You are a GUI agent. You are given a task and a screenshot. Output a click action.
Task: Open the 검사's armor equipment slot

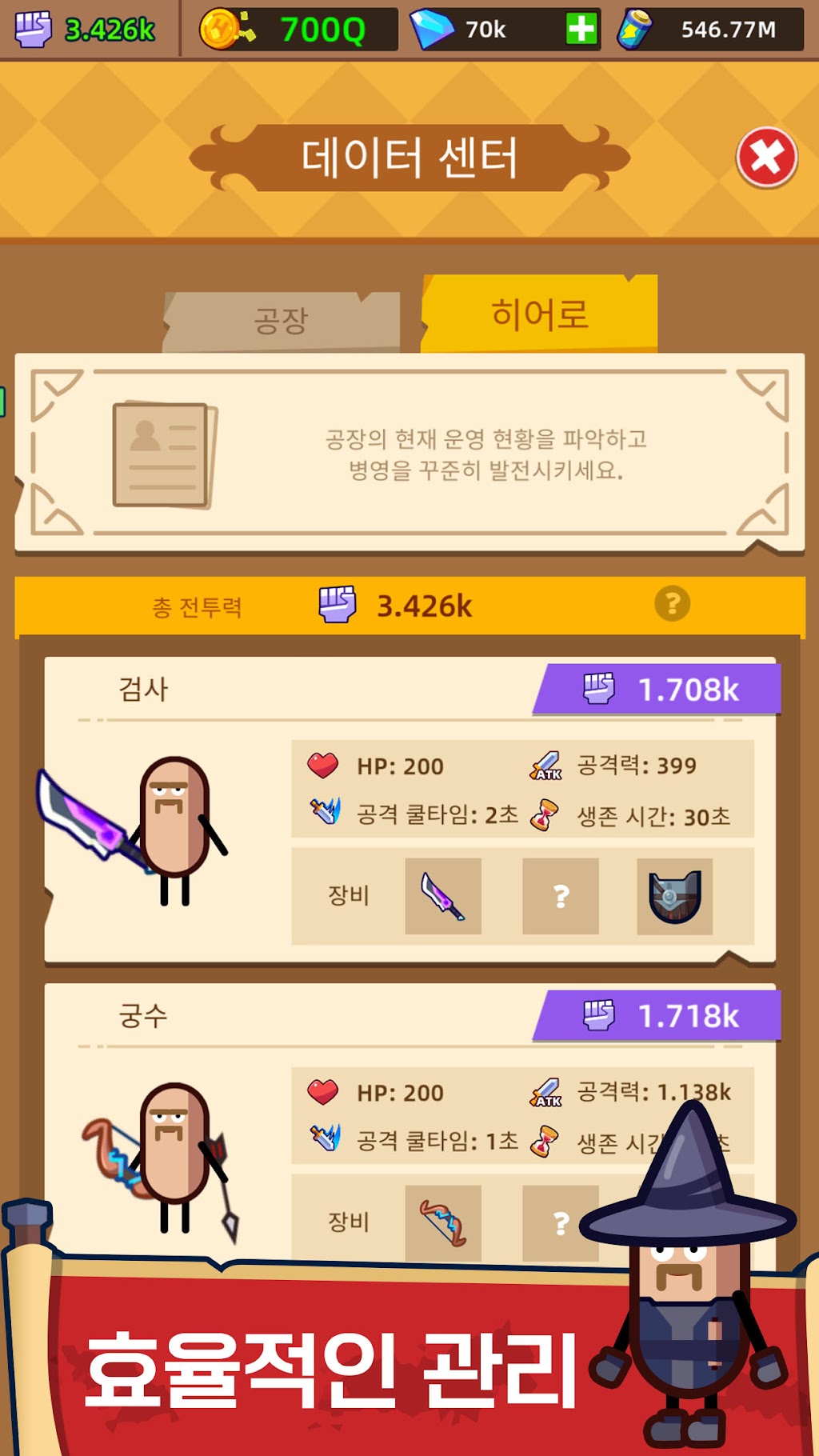point(675,896)
